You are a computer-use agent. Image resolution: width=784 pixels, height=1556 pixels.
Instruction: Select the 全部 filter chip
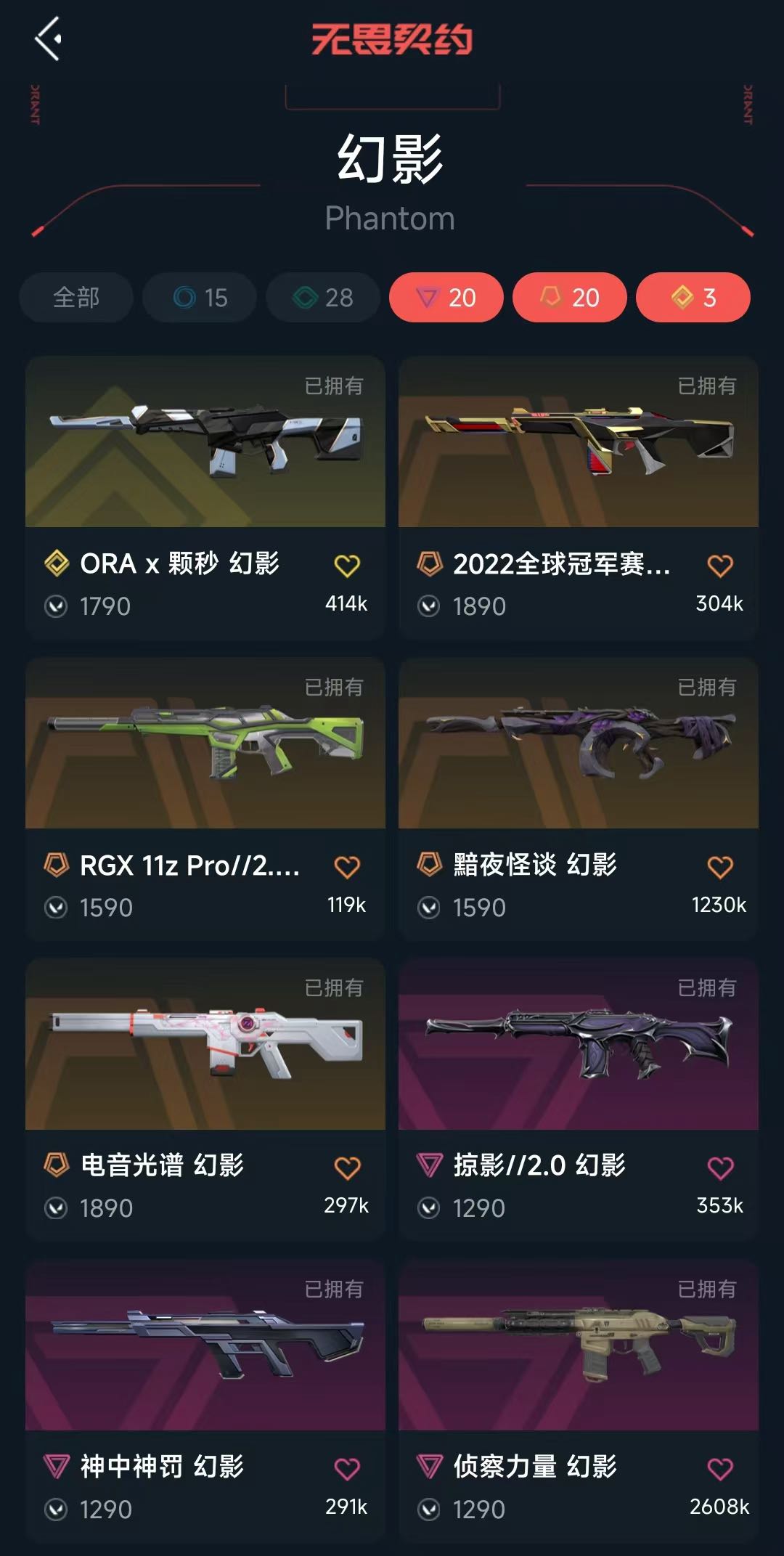pyautogui.click(x=76, y=298)
